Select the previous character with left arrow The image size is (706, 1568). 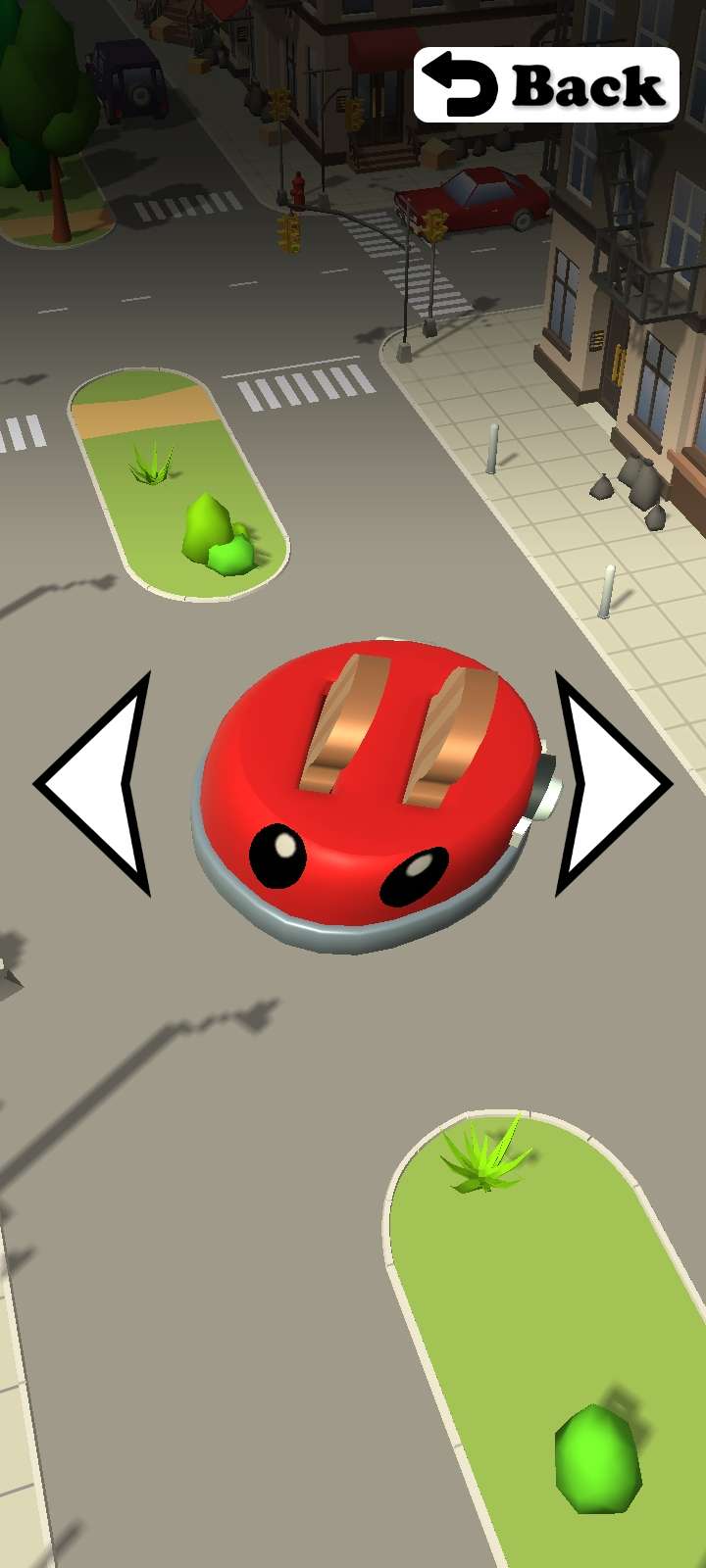click(98, 784)
